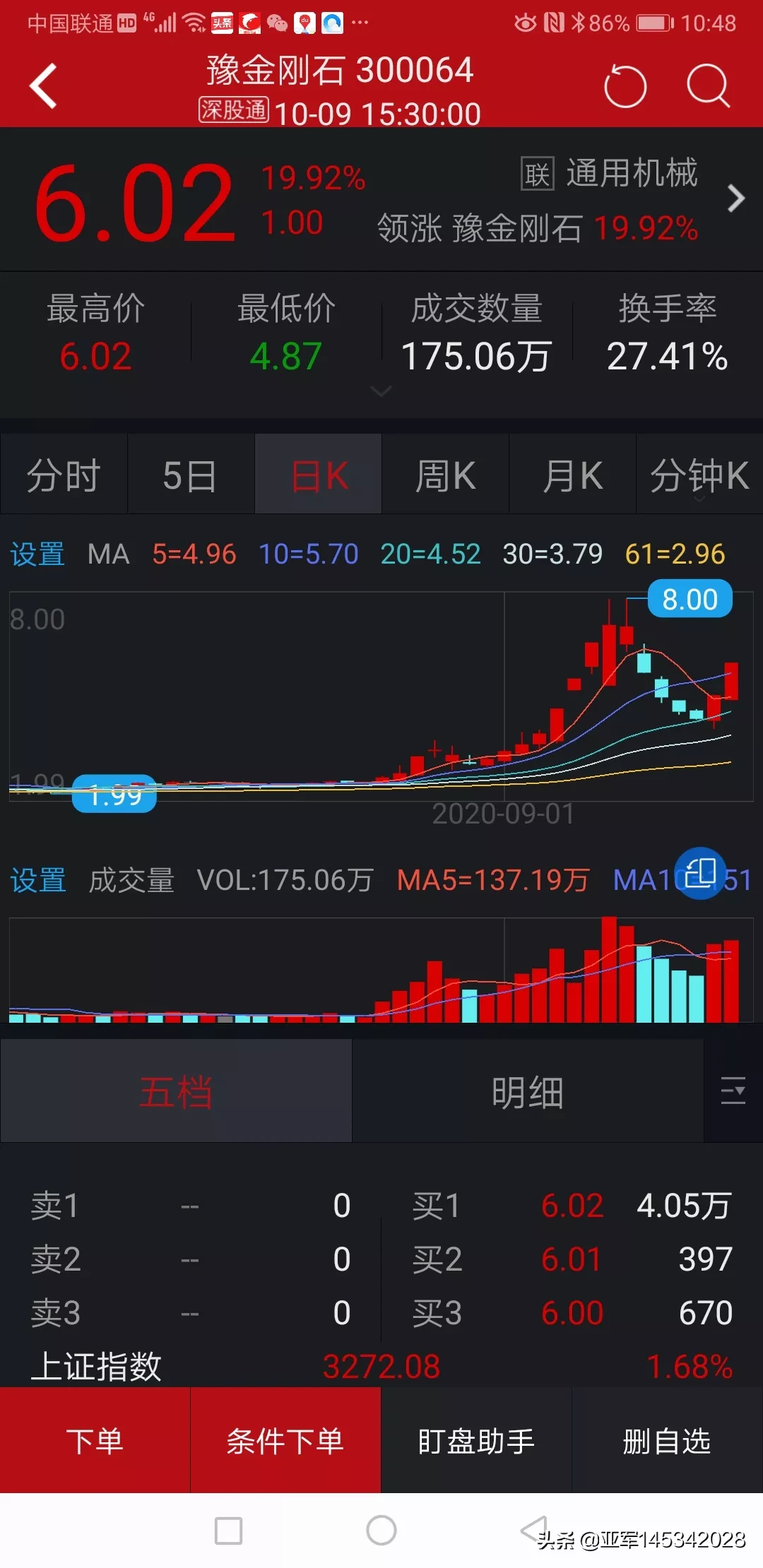
Task: Select the 五档 order book tab
Action: tap(176, 1092)
